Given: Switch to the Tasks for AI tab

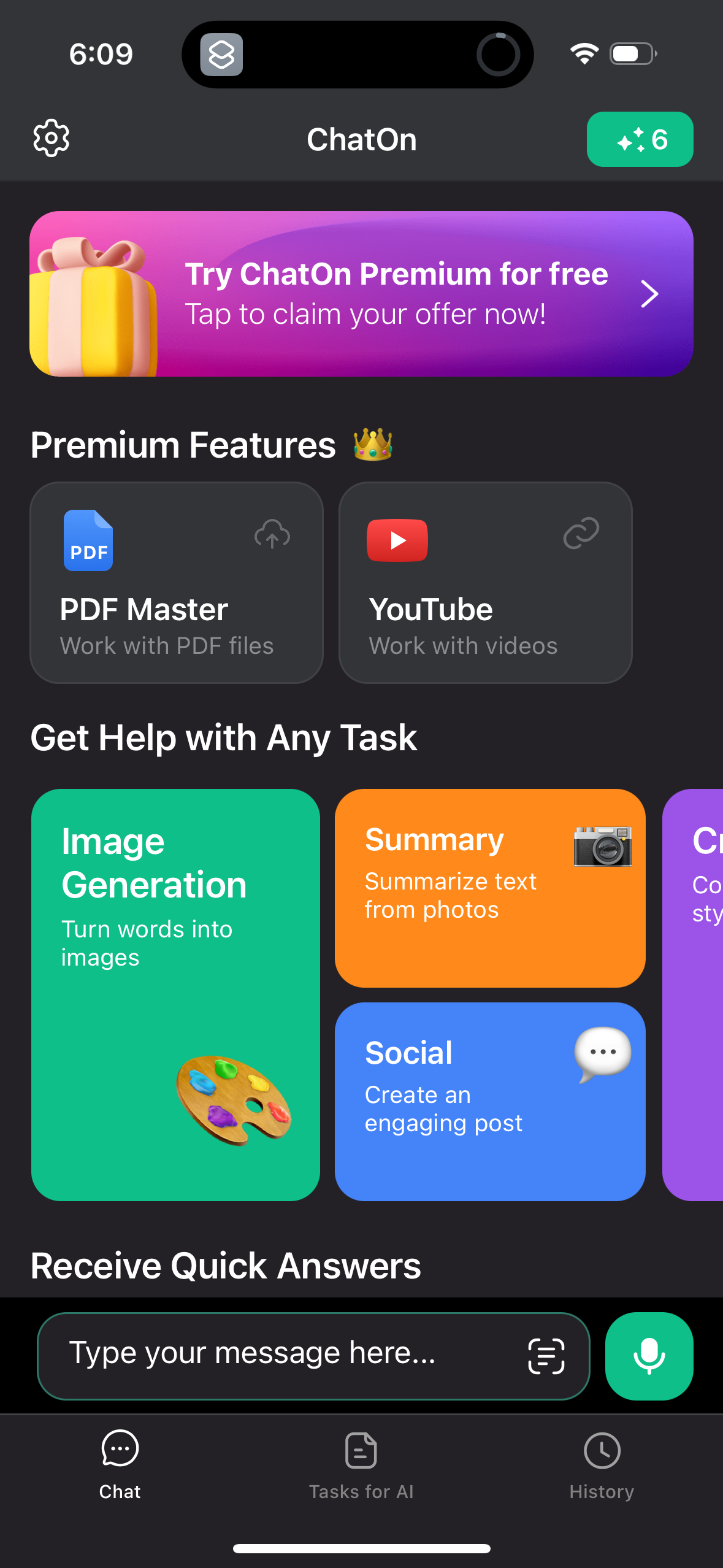Looking at the screenshot, I should (x=361, y=1465).
